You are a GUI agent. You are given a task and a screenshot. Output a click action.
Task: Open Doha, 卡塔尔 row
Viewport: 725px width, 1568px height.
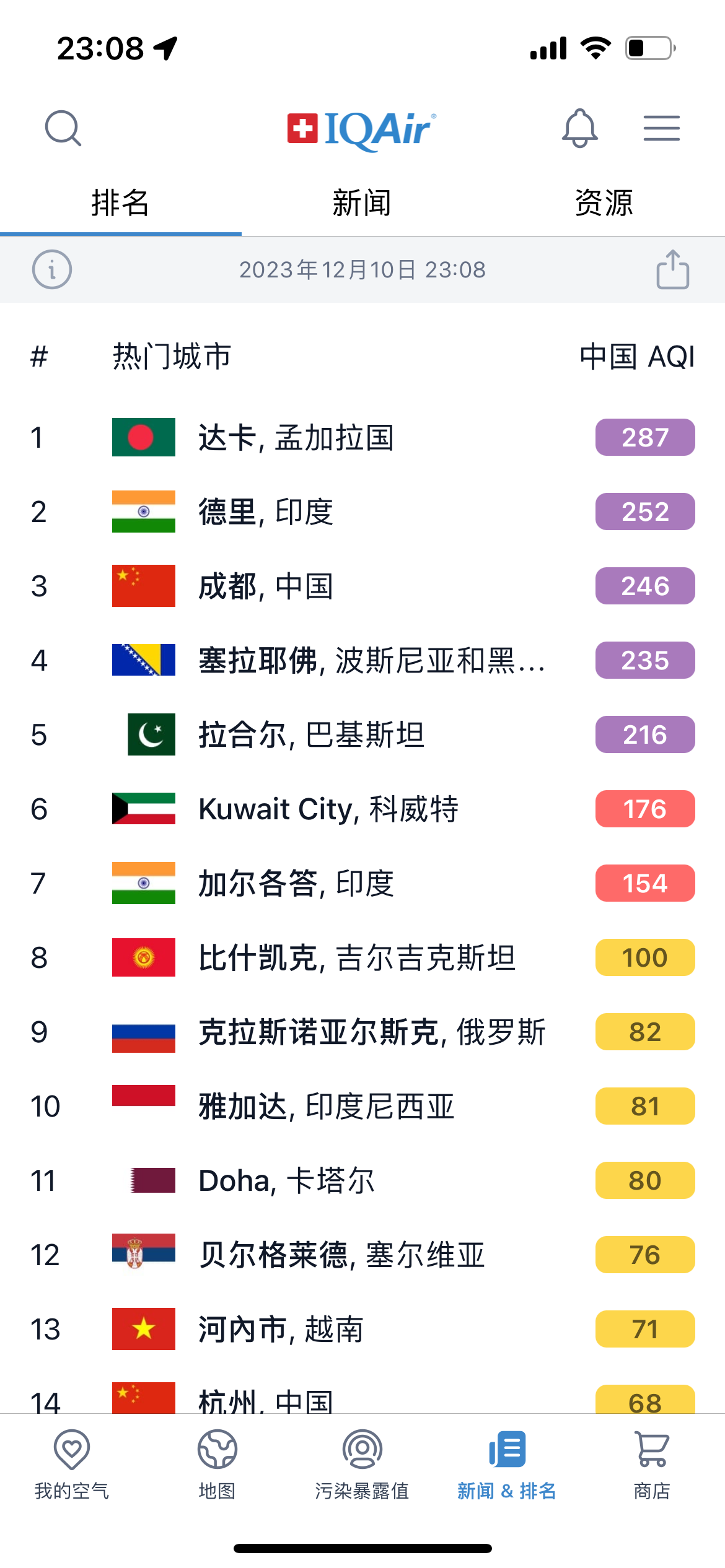click(362, 1180)
